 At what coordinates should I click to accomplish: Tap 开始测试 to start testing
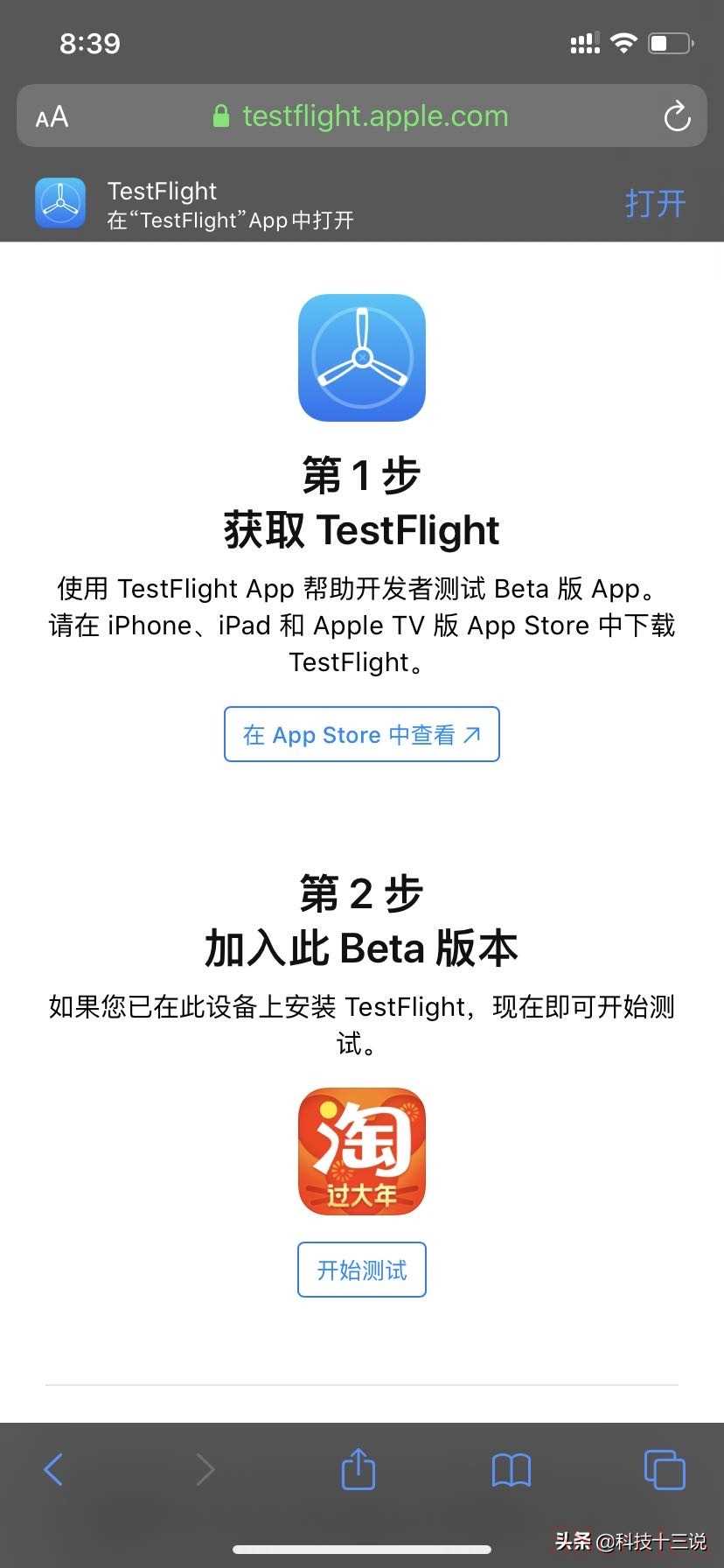click(361, 1270)
